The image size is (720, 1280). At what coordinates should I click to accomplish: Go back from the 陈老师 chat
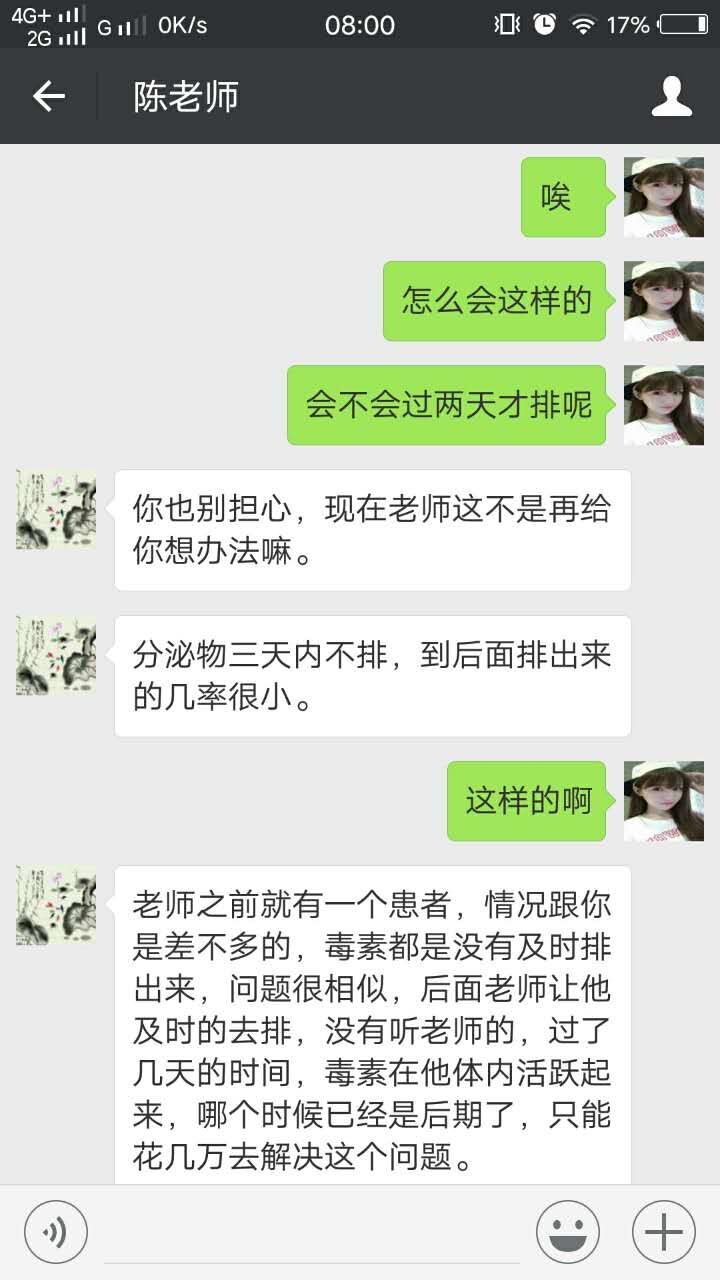pos(48,97)
